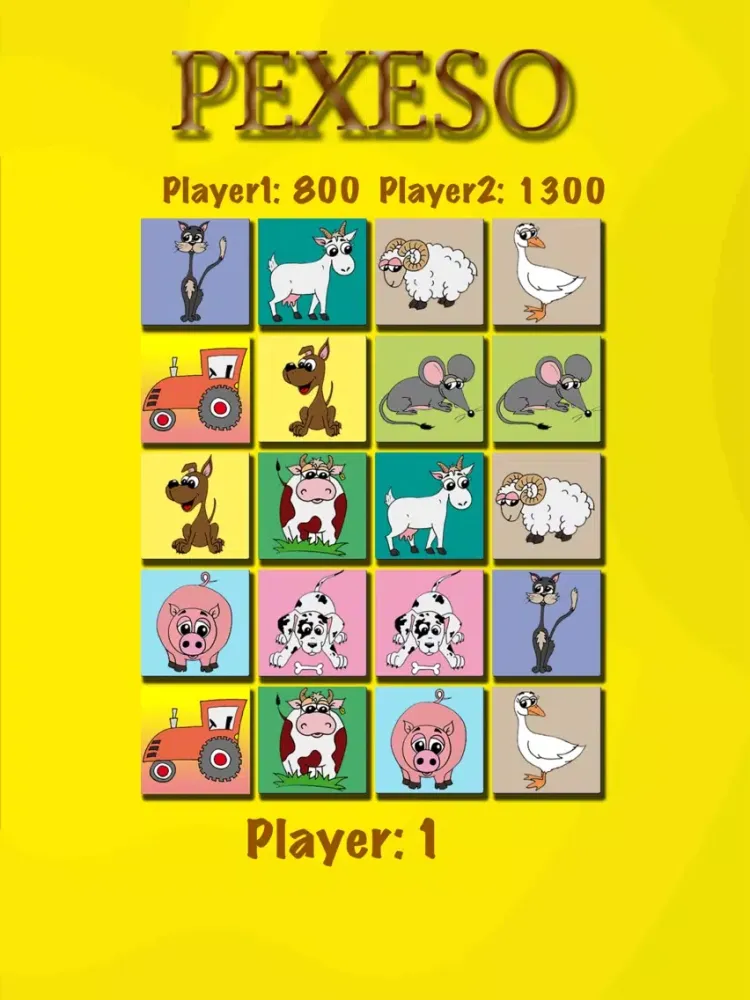
Task: Pick the dog card between tractor and mouse
Action: 312,388
